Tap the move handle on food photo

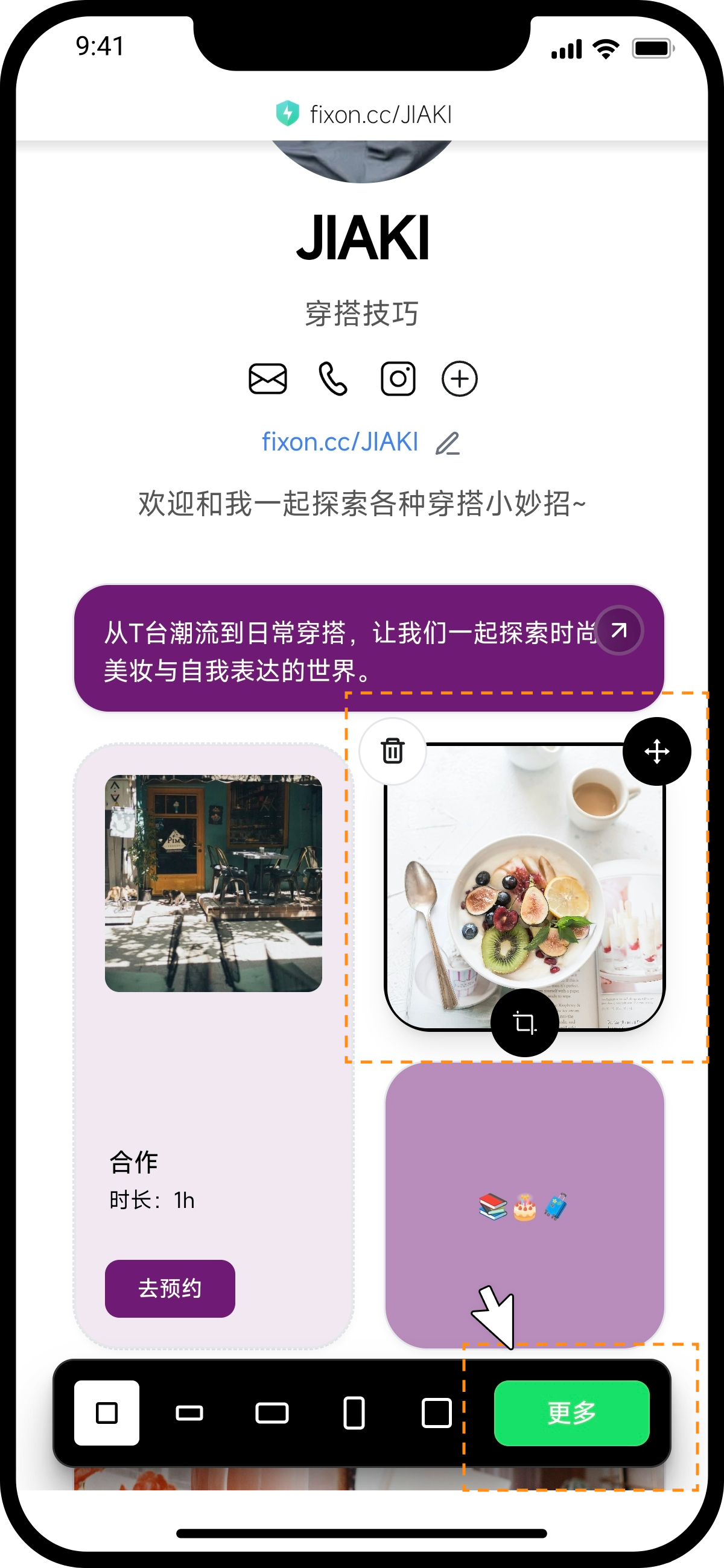(656, 751)
